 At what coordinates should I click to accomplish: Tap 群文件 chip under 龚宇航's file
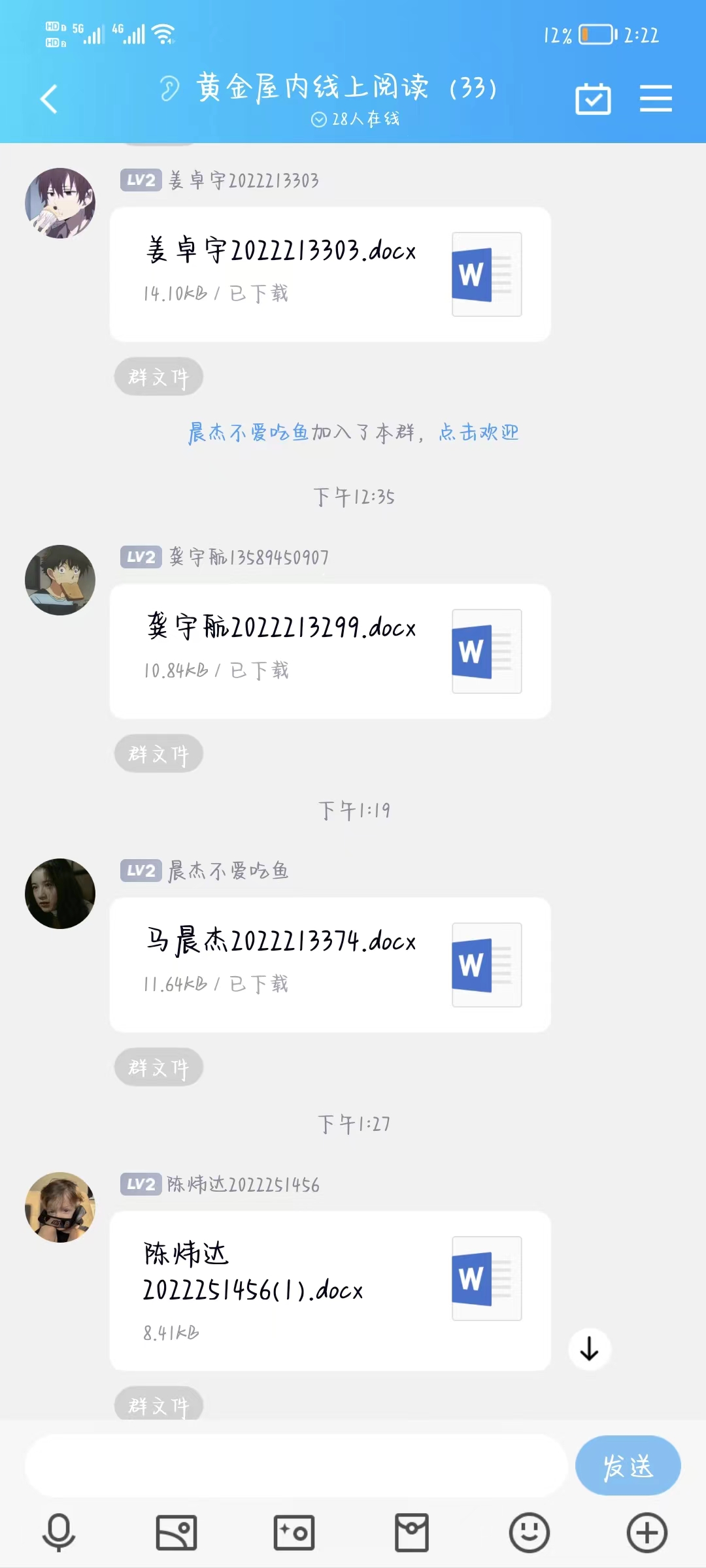(159, 754)
